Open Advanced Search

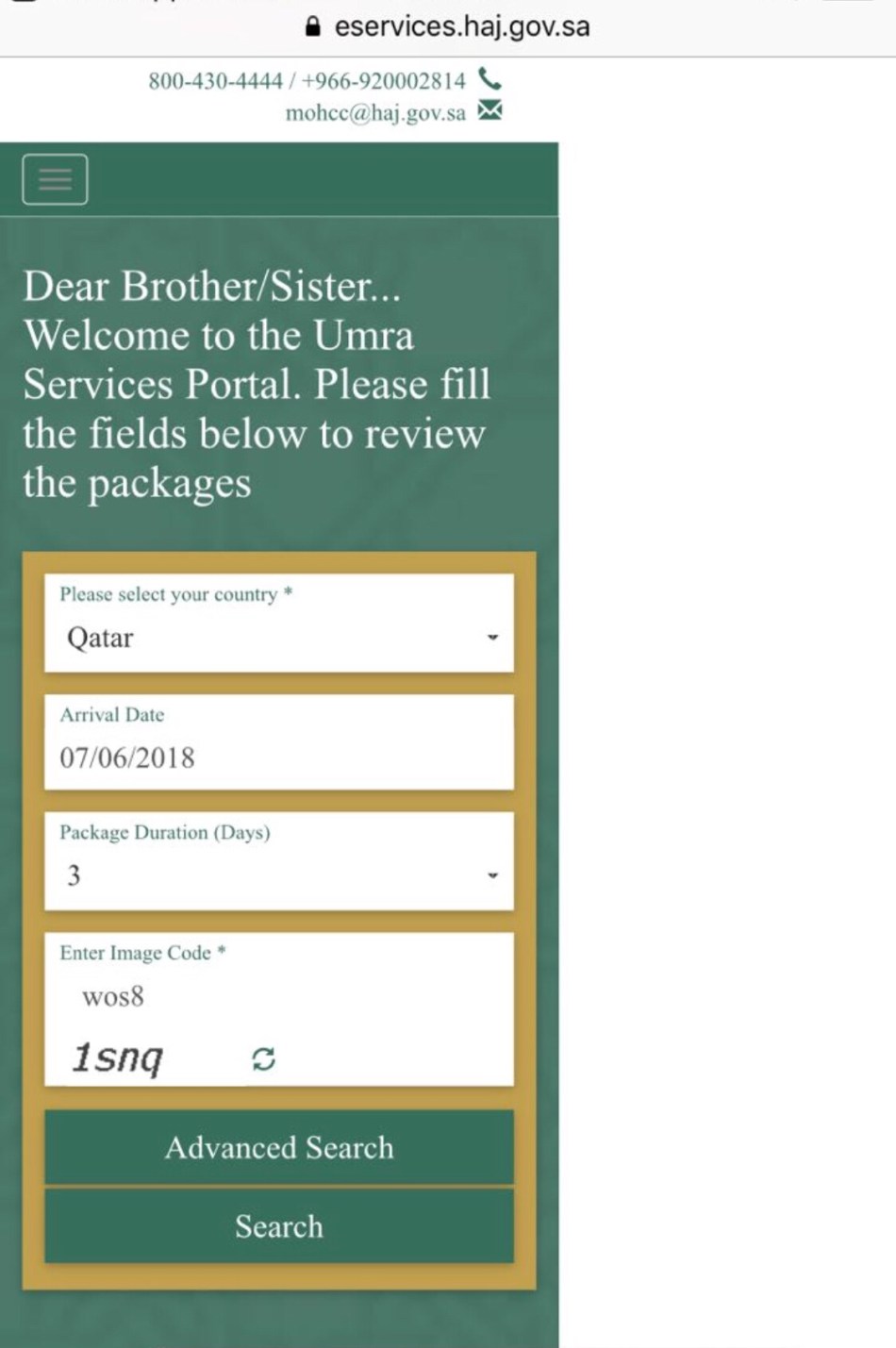click(x=279, y=1147)
